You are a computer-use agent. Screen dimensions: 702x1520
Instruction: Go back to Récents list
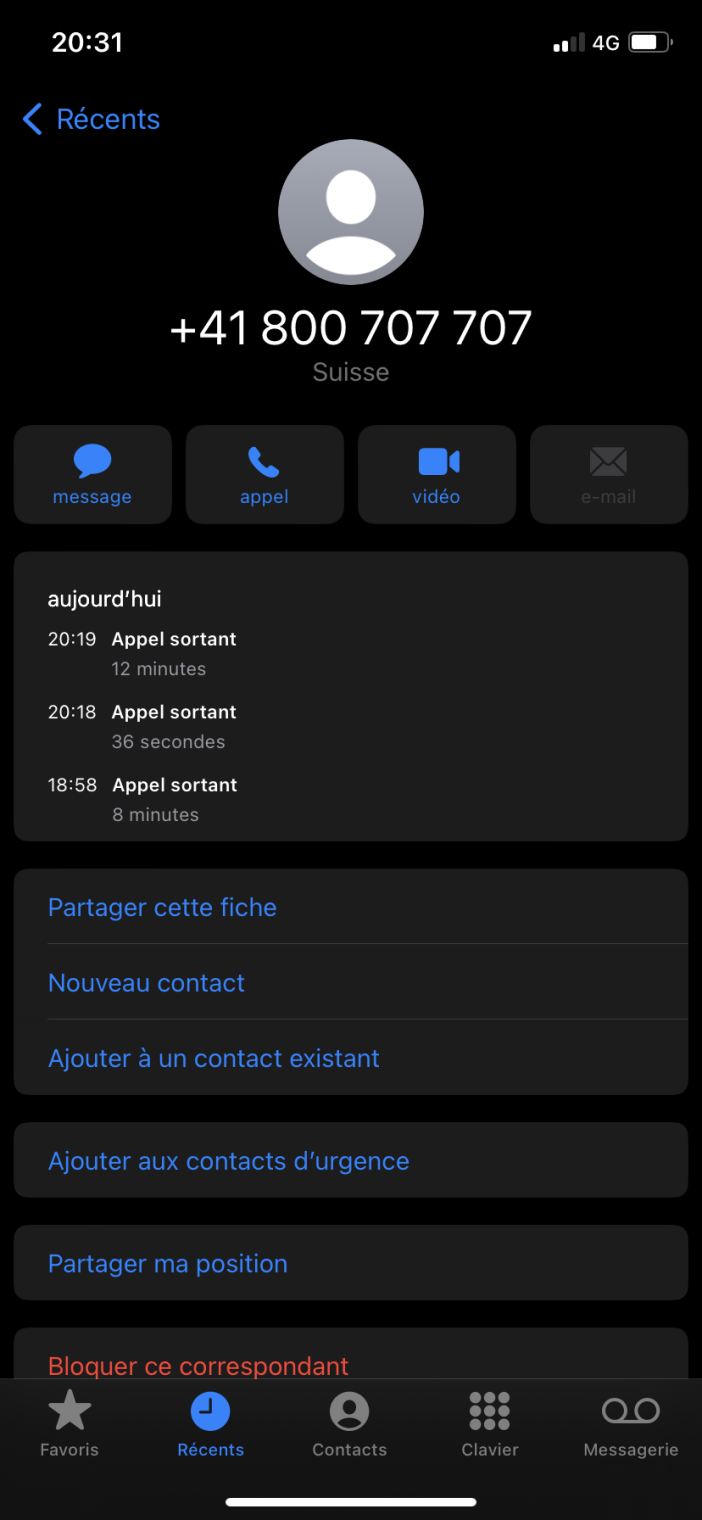coord(90,120)
